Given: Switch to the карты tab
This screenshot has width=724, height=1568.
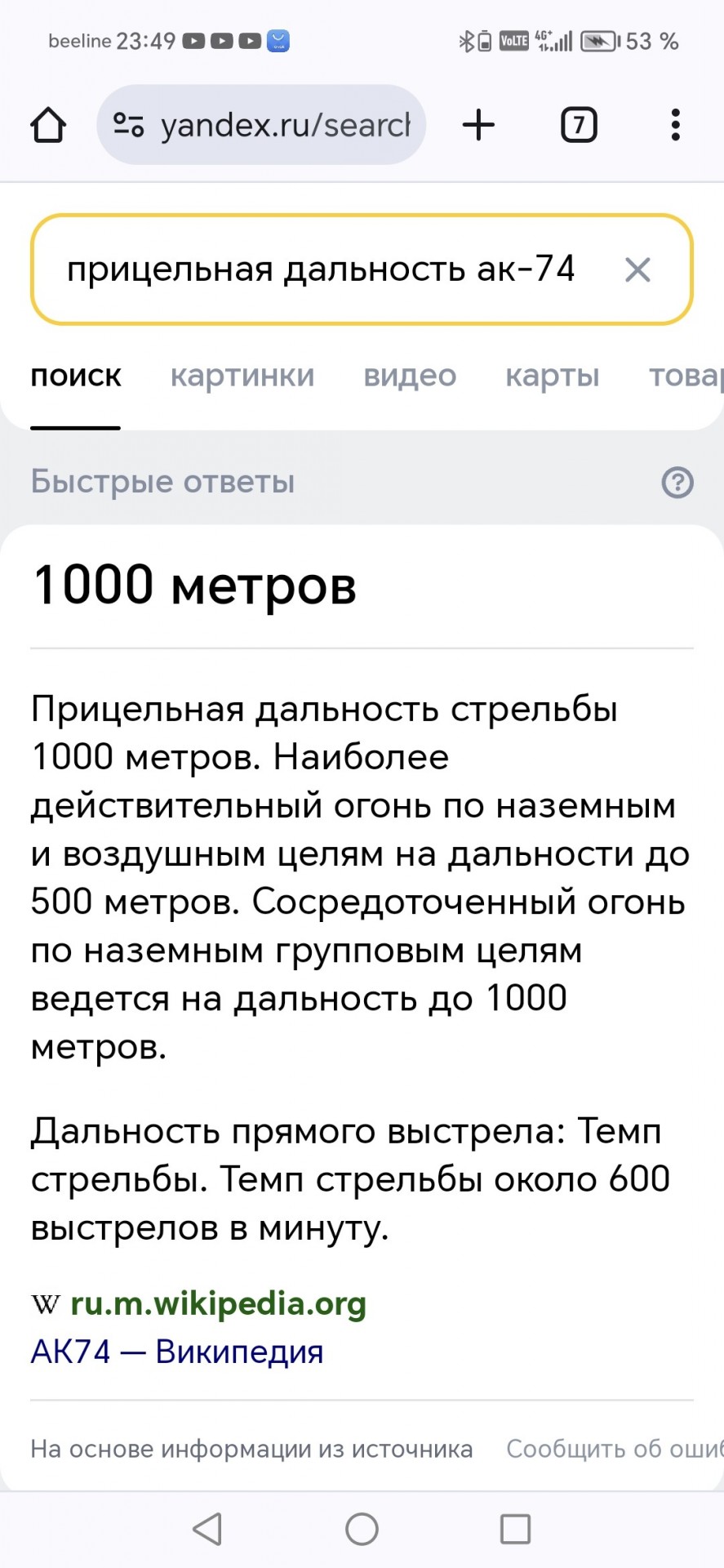Looking at the screenshot, I should [x=553, y=376].
